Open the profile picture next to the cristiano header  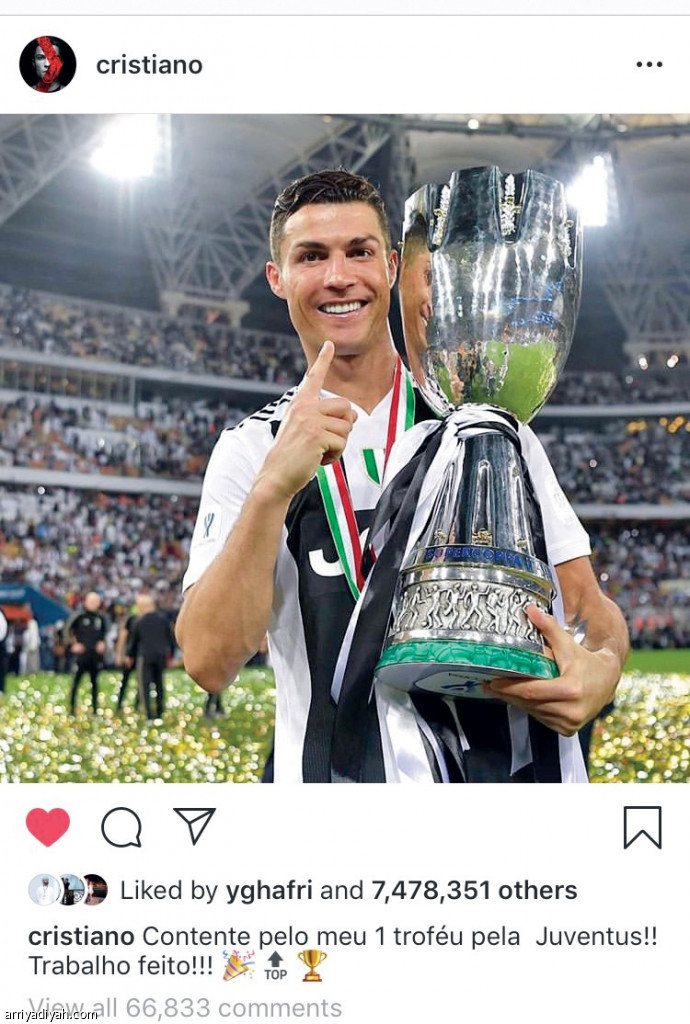pyautogui.click(x=47, y=65)
